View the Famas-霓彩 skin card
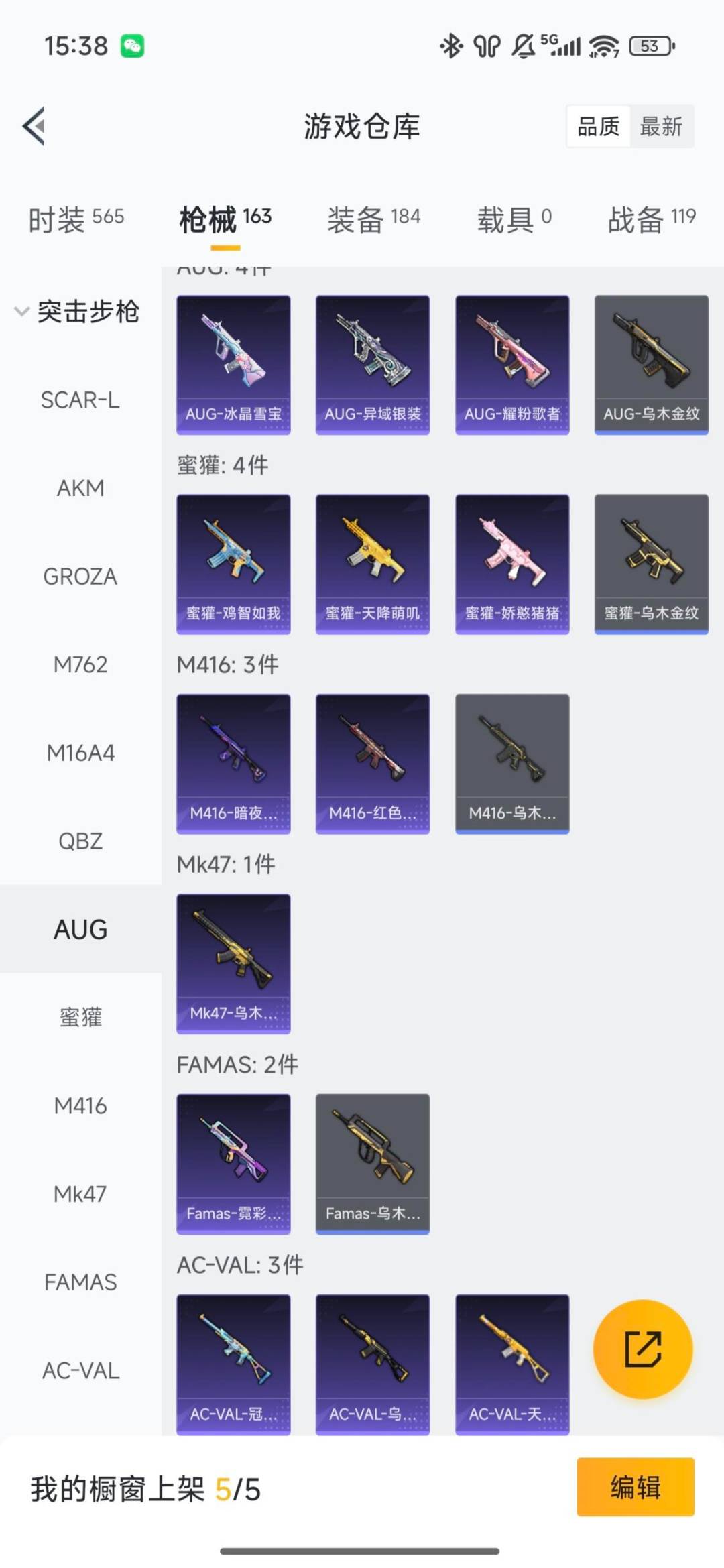The image size is (724, 1568). [x=233, y=1164]
